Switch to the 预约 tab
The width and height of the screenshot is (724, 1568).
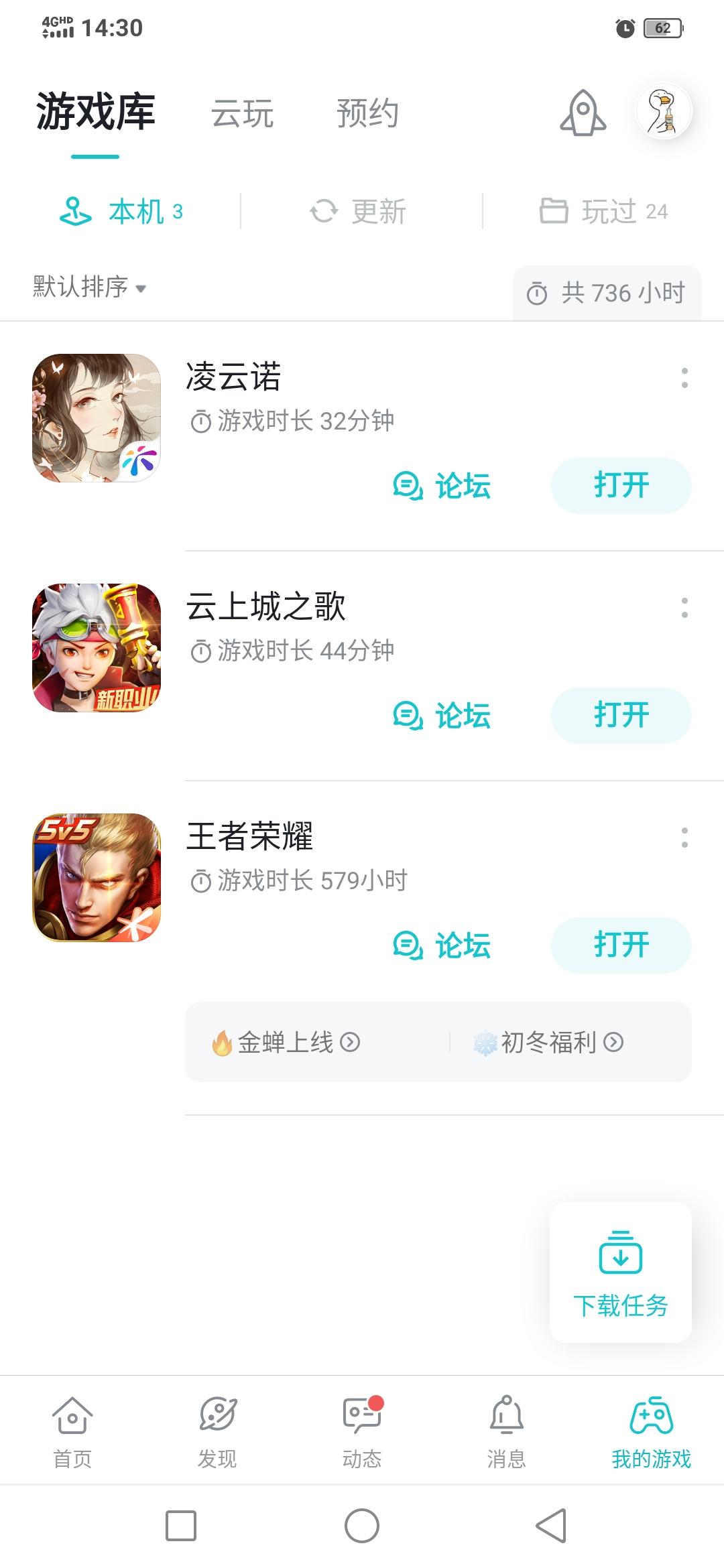pos(367,113)
